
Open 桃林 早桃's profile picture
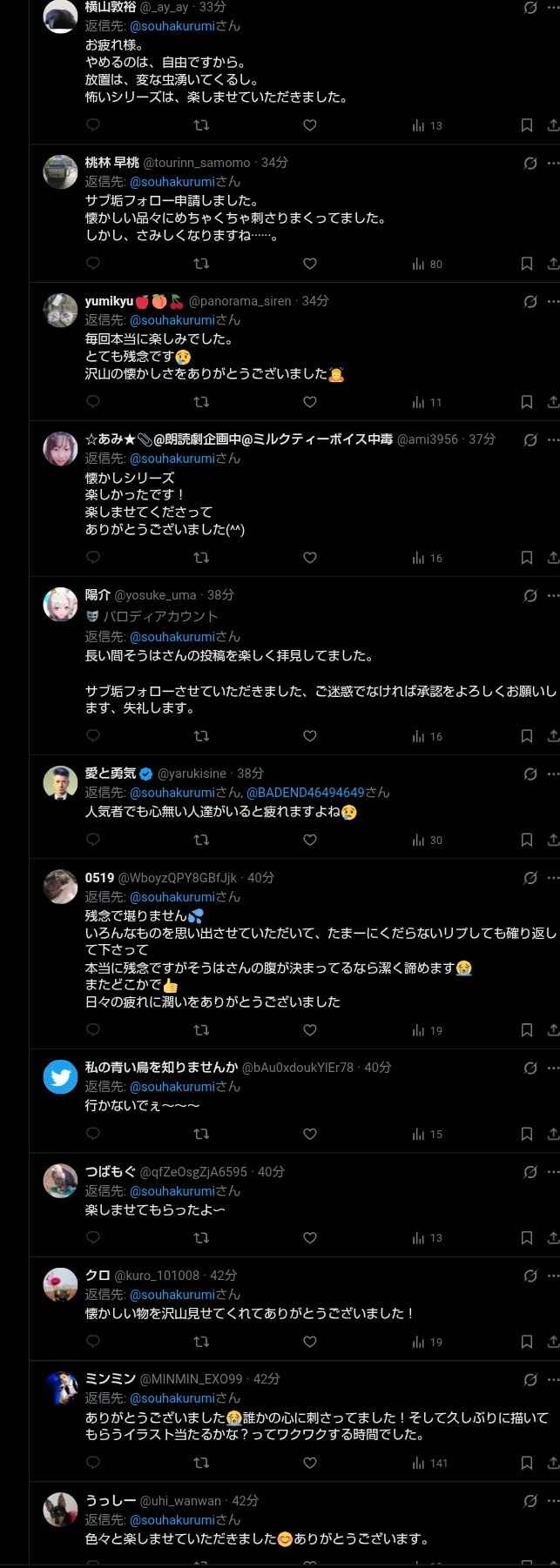pos(60,172)
